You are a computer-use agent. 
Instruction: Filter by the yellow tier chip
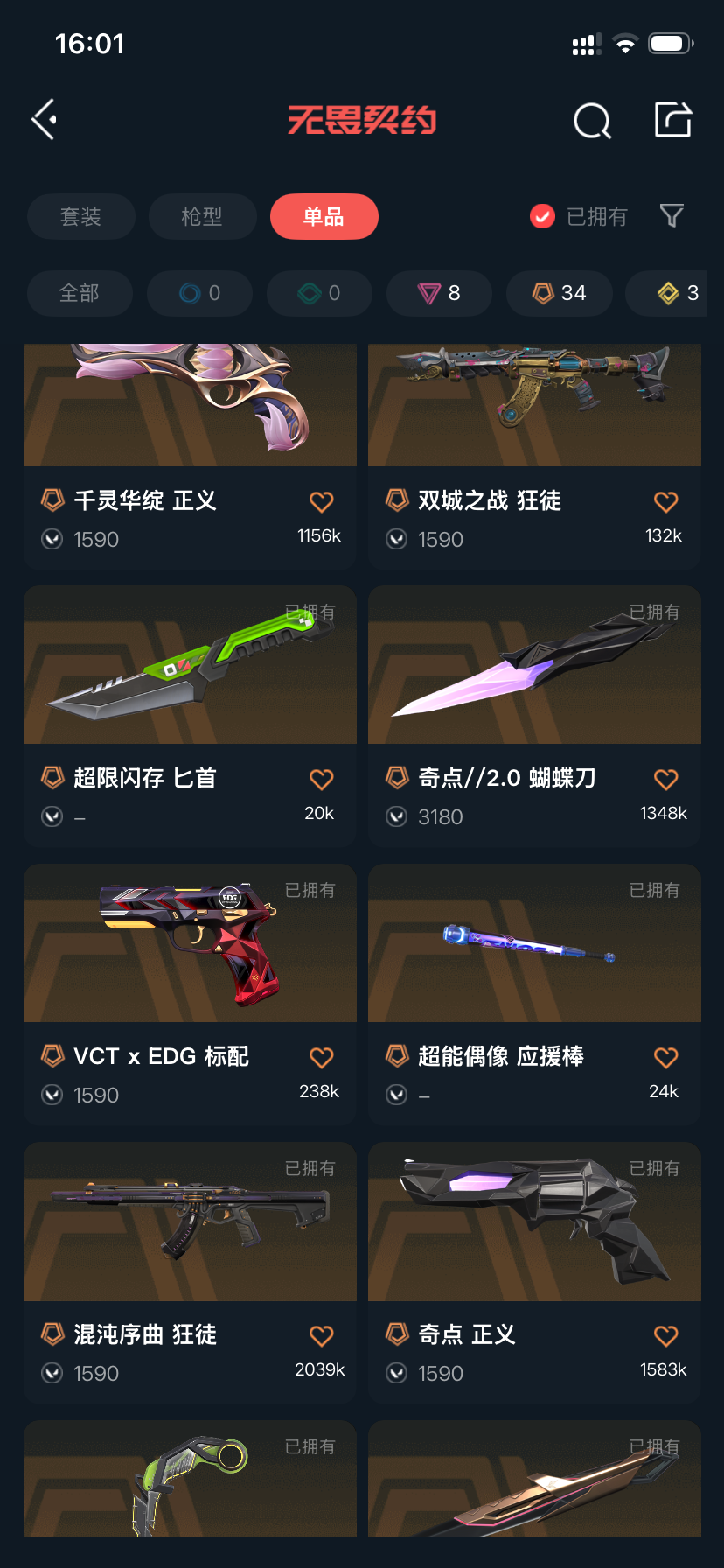point(675,293)
